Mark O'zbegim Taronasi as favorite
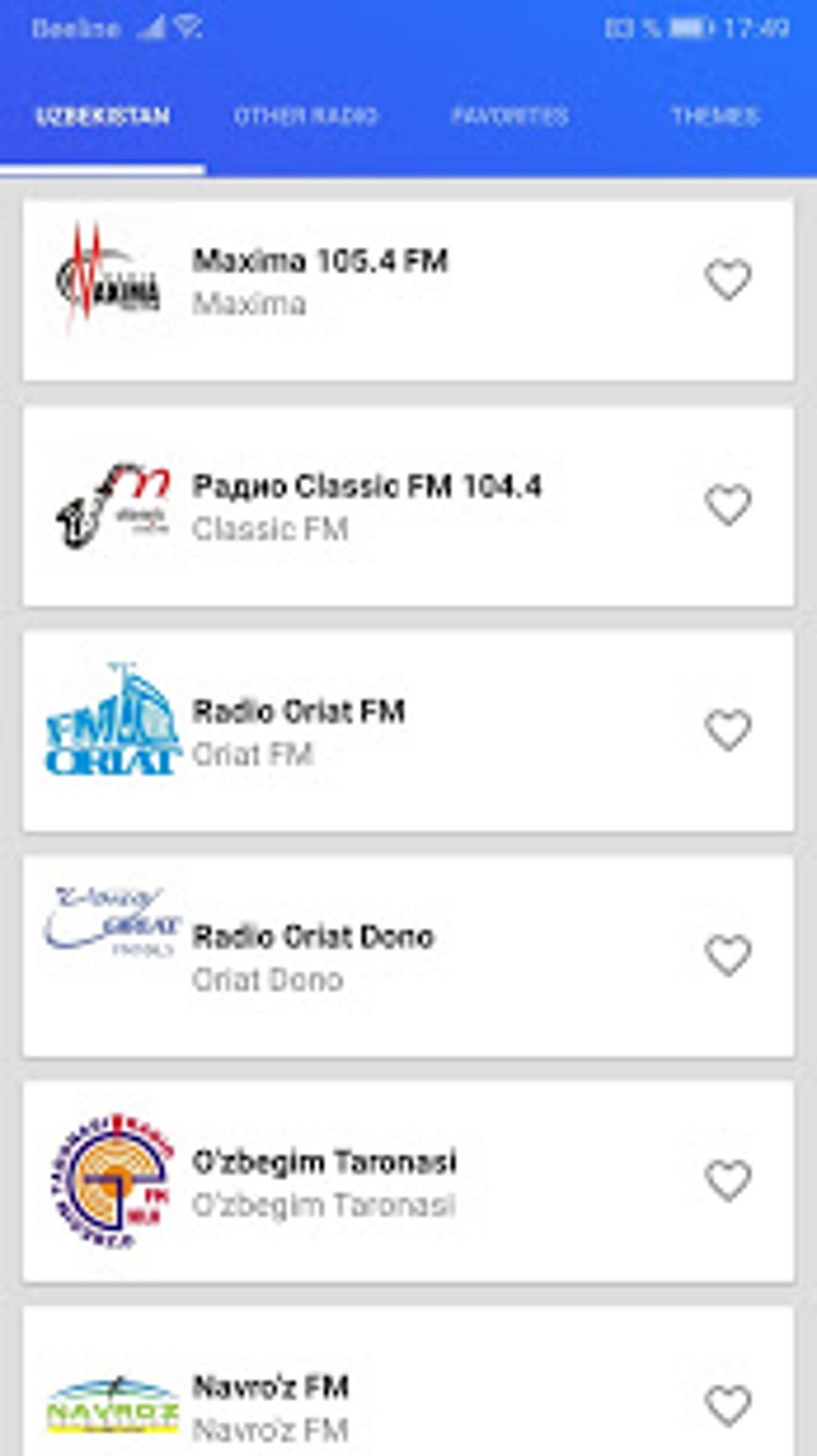This screenshot has width=817, height=1456. 728,1180
